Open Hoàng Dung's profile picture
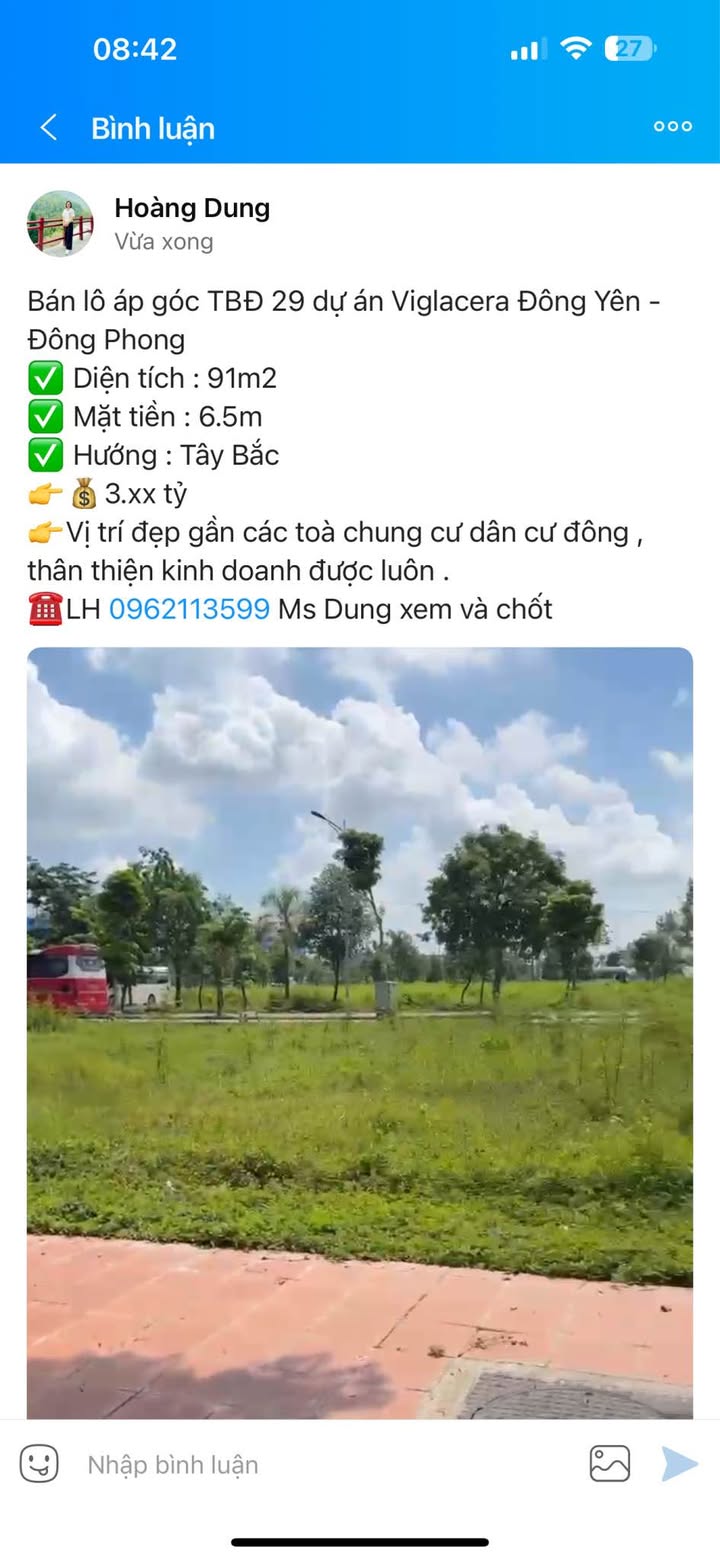This screenshot has width=720, height=1560. (x=60, y=224)
